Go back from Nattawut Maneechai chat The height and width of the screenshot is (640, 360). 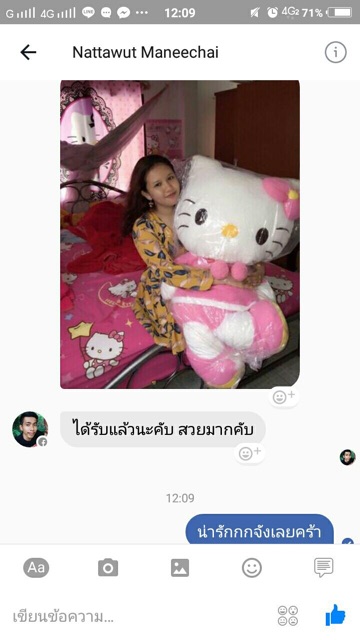28,52
